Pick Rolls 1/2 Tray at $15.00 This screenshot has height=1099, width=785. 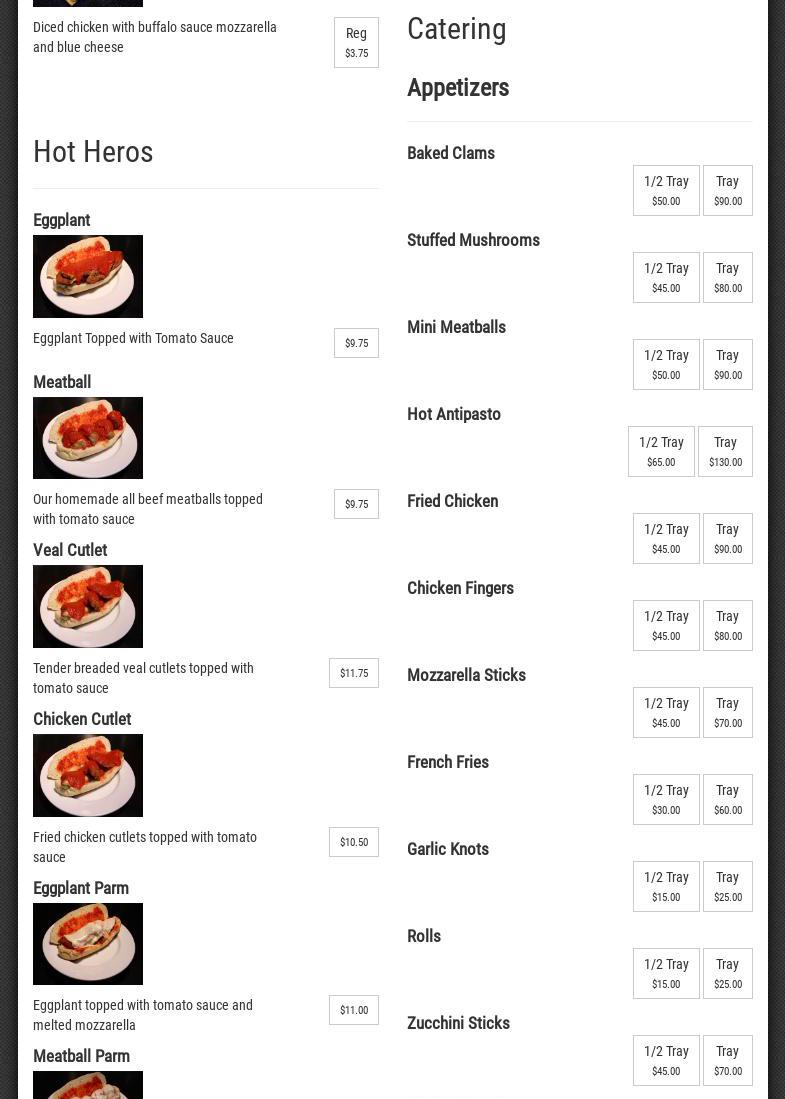pos(665,973)
